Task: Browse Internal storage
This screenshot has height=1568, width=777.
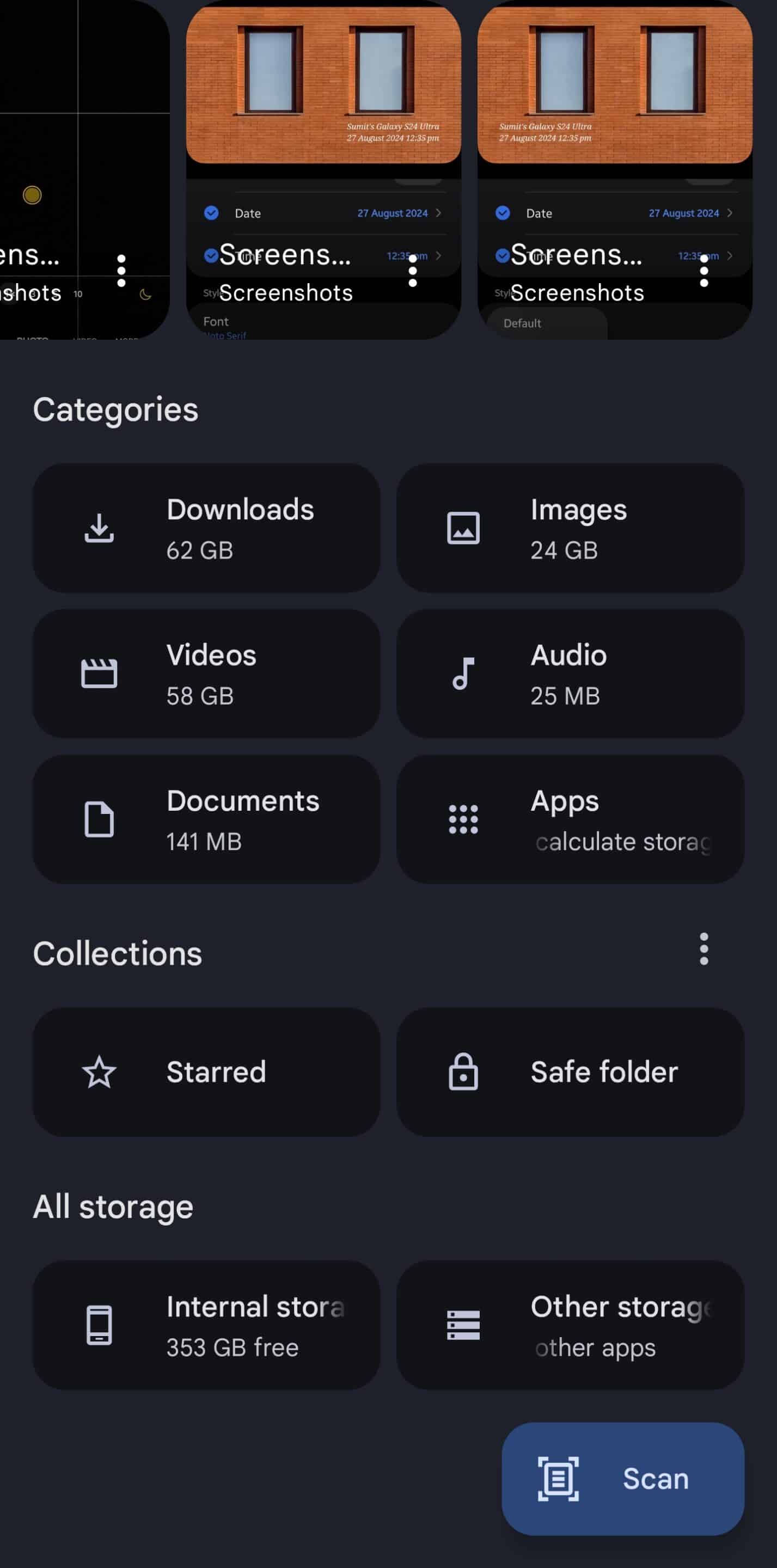Action: click(206, 1325)
